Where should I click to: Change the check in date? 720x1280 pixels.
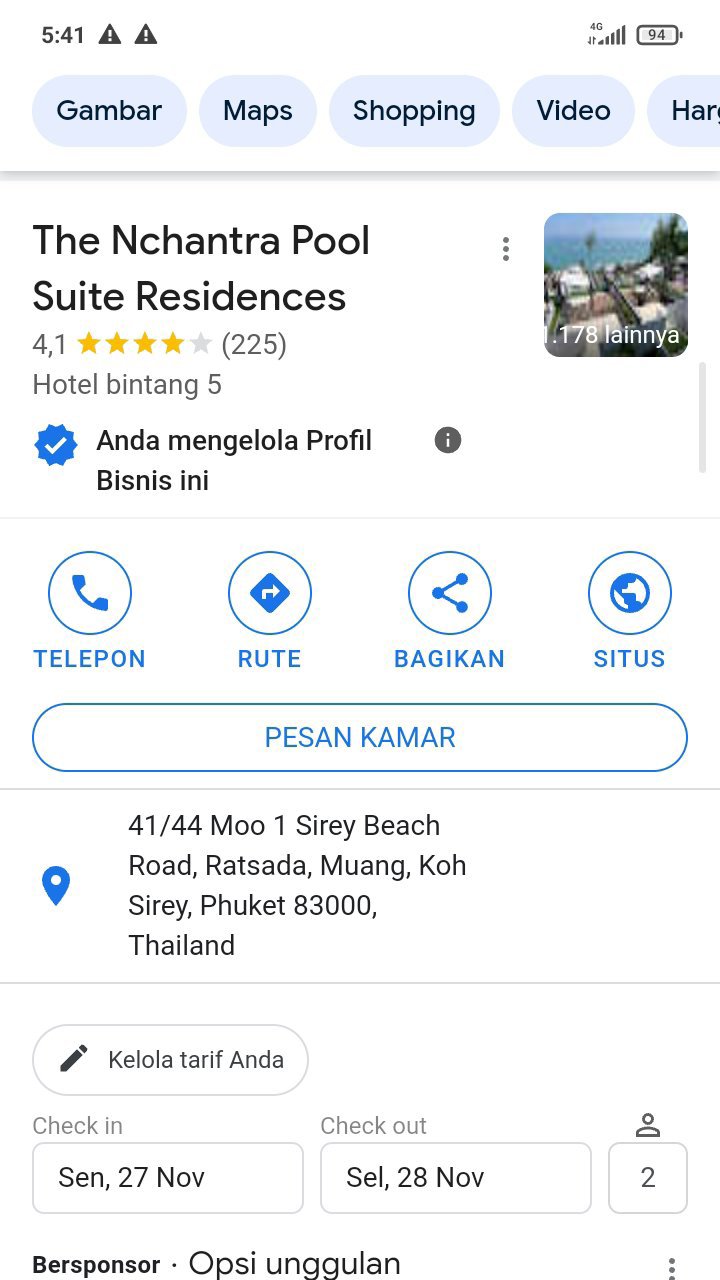(168, 1178)
